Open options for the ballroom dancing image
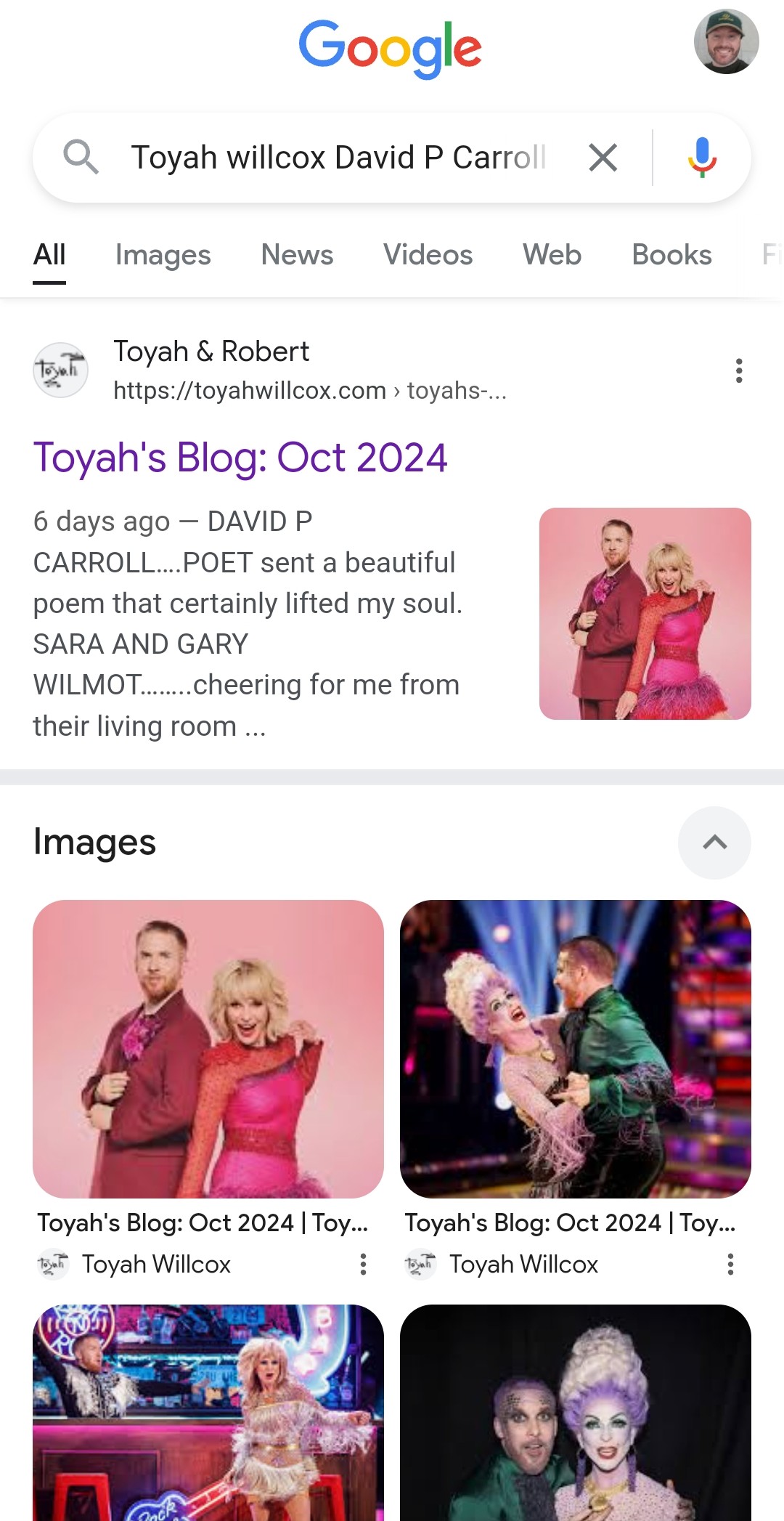The image size is (784, 1521). [x=730, y=1265]
